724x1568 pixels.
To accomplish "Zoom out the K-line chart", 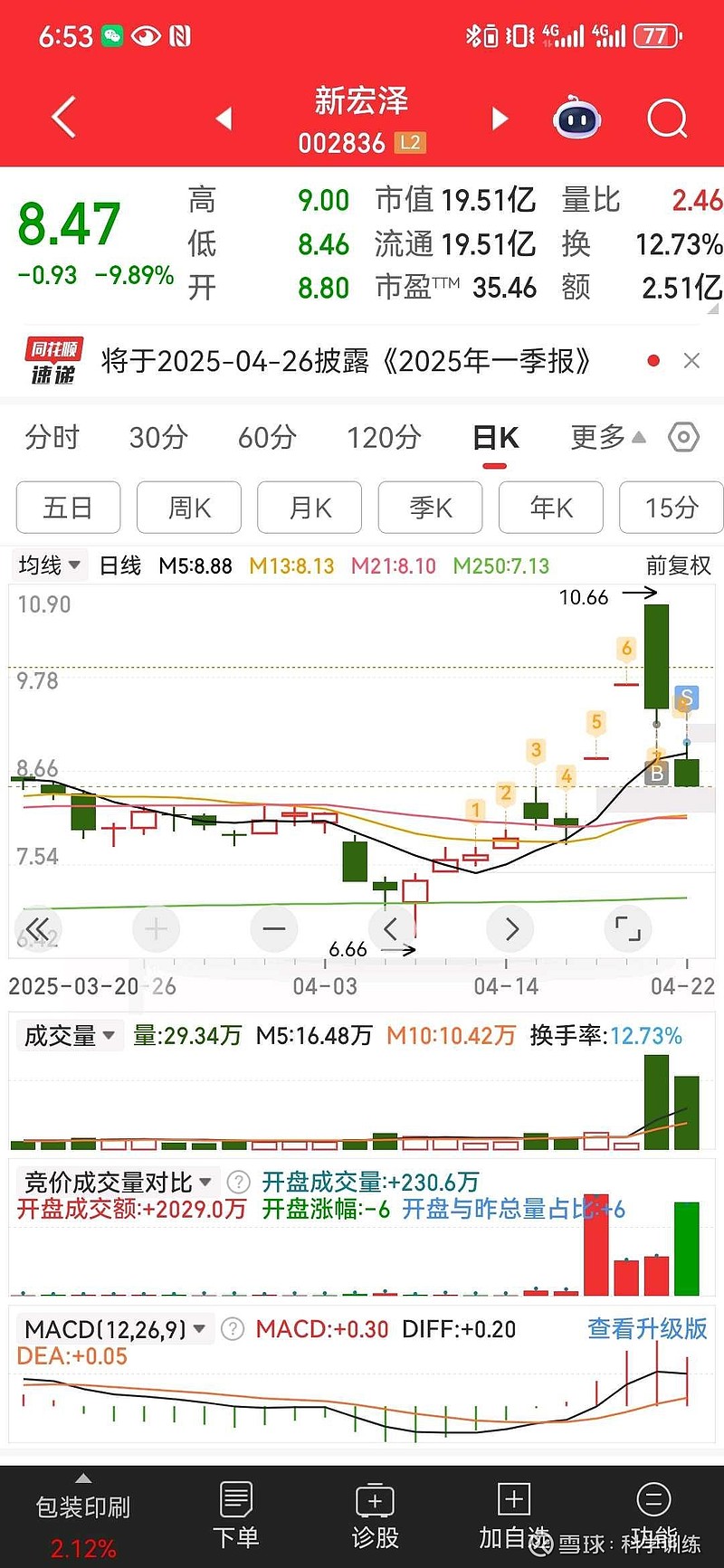I will 274,928.
